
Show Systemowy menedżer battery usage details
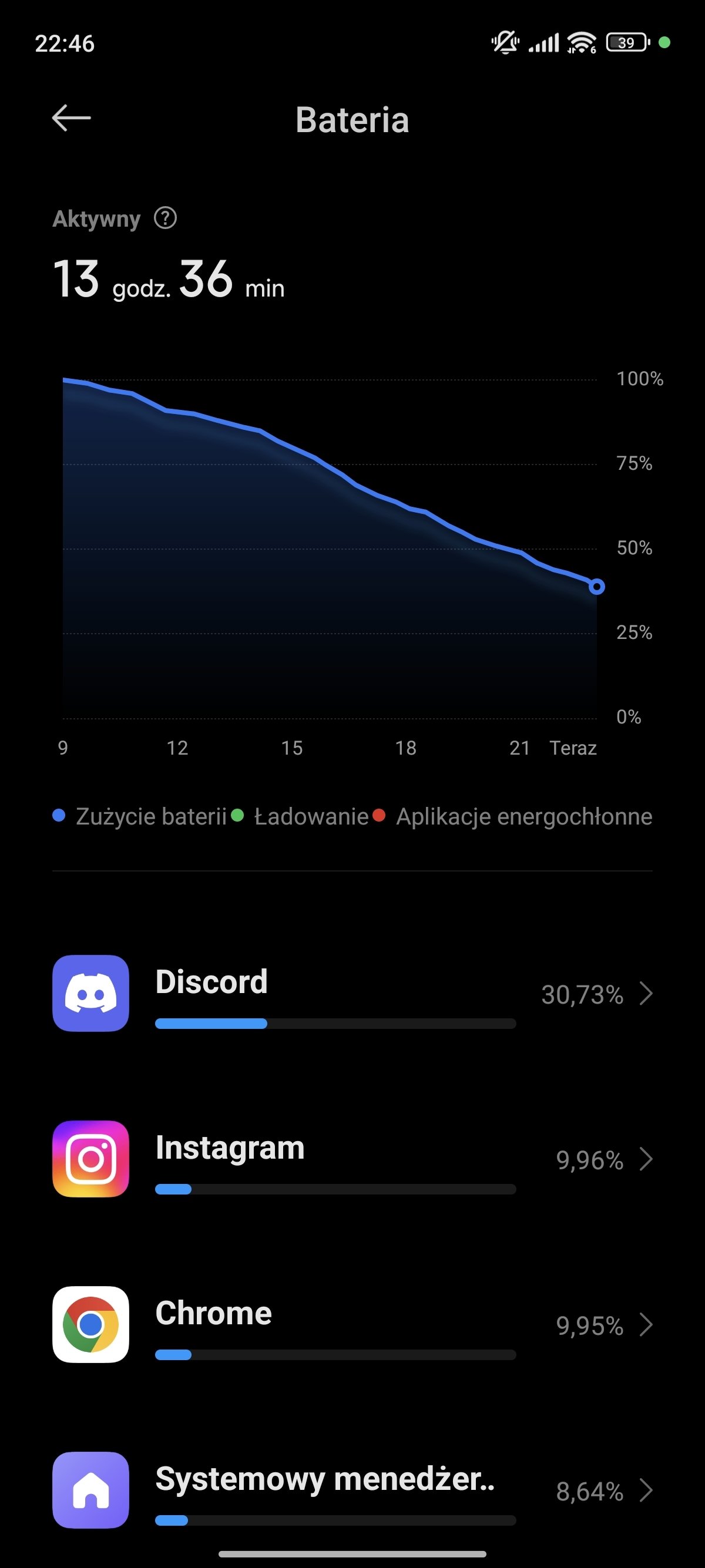pyautogui.click(x=352, y=1490)
